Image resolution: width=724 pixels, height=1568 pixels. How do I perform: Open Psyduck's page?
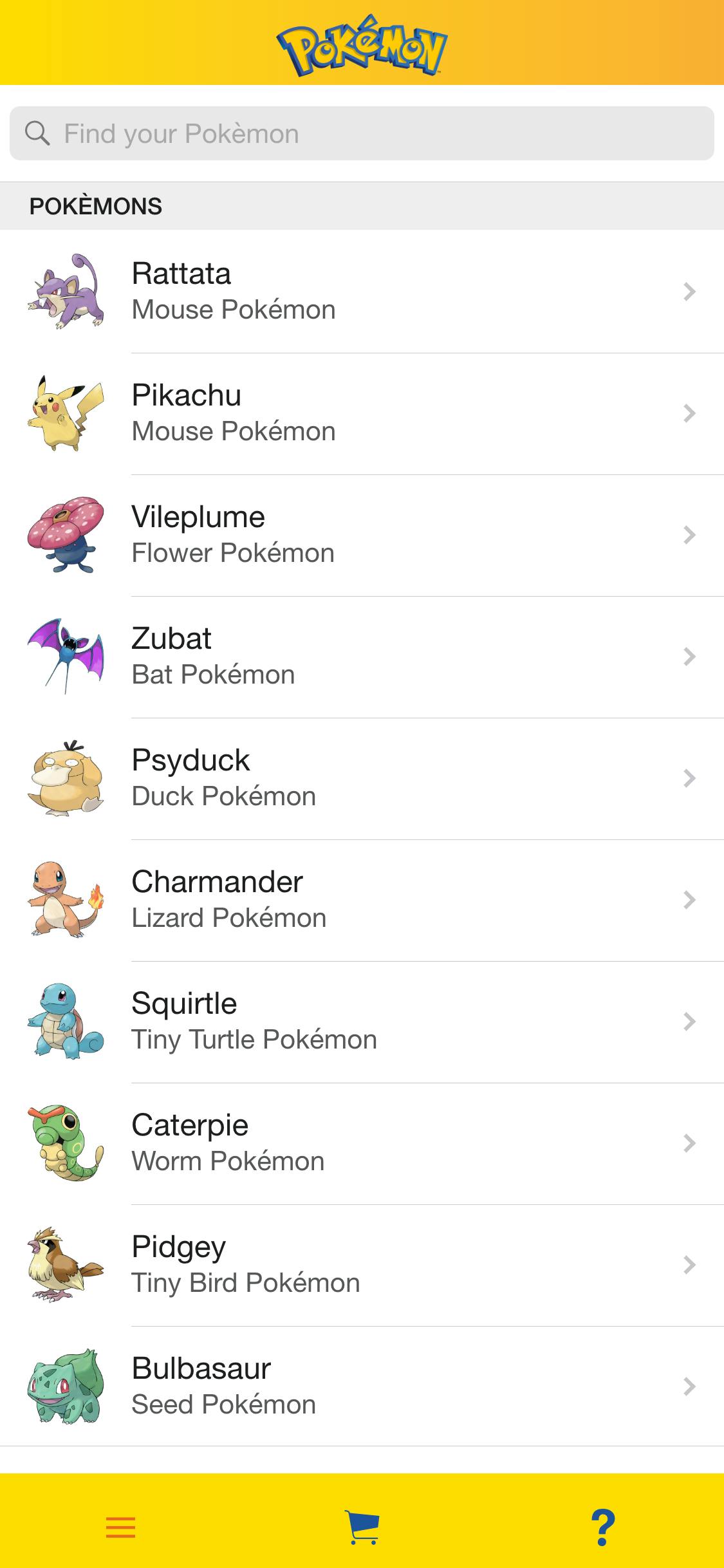(x=362, y=779)
